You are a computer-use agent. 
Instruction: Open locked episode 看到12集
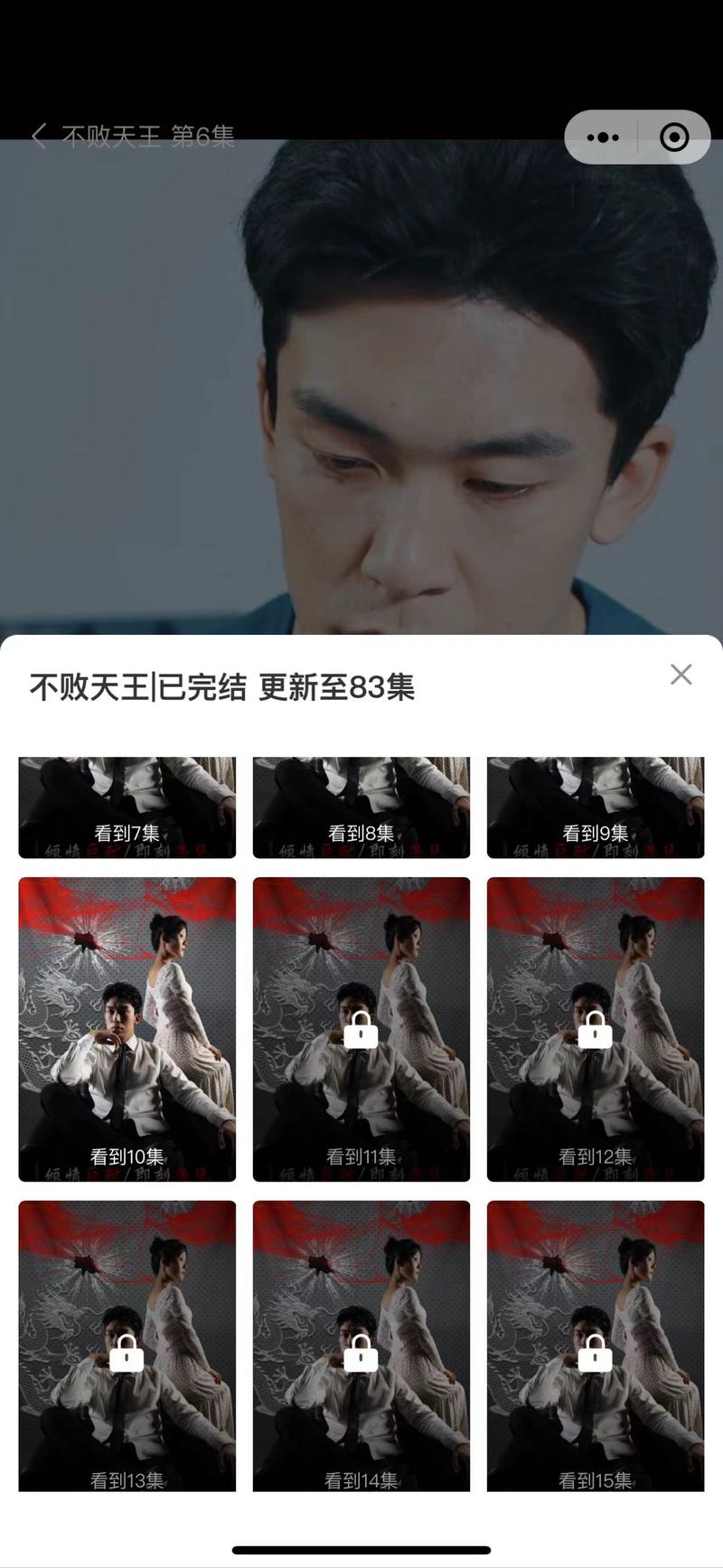coord(595,1029)
